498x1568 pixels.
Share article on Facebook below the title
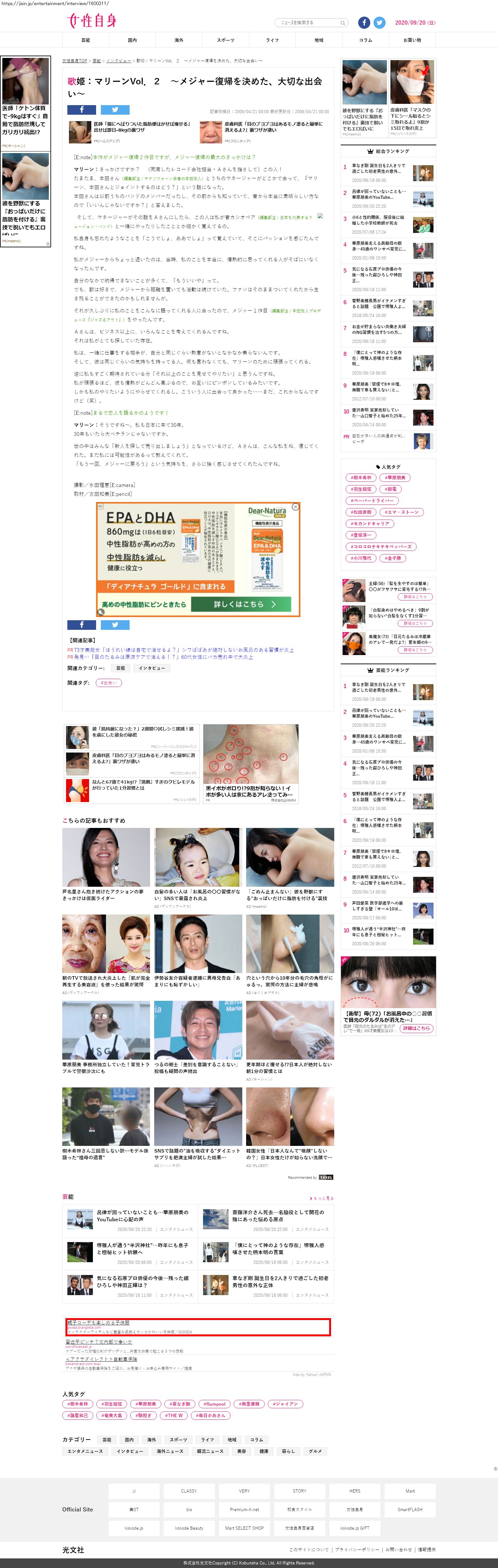tap(81, 110)
